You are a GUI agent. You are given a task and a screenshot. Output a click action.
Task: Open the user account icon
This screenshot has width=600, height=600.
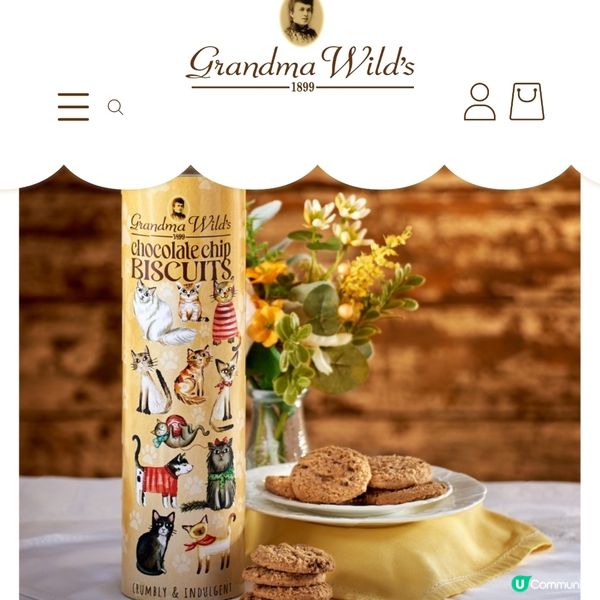pyautogui.click(x=479, y=102)
